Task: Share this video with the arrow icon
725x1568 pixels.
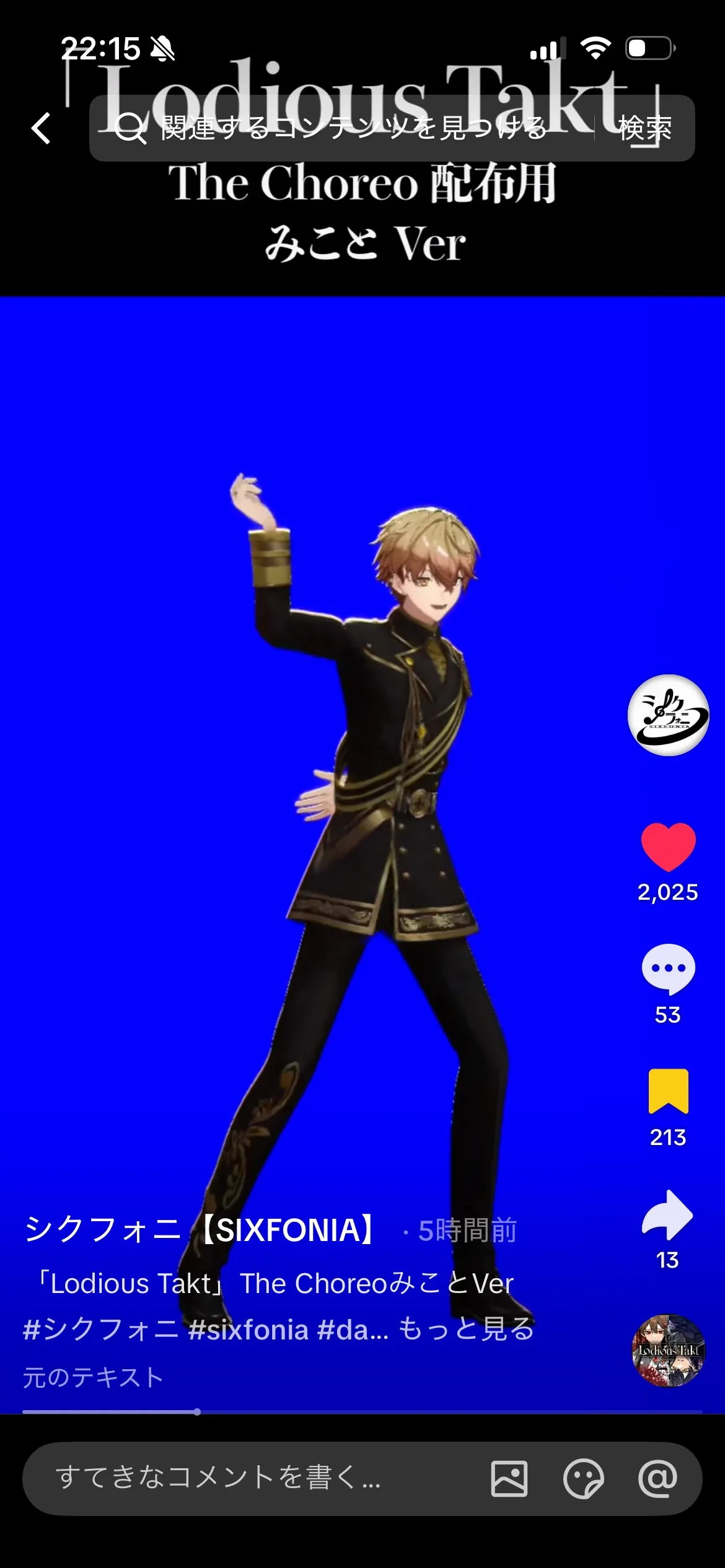Action: [x=668, y=1215]
